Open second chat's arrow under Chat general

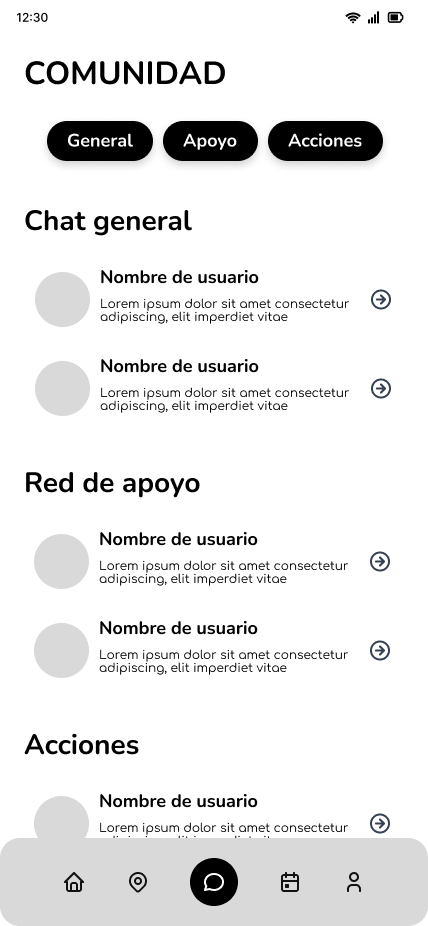(381, 389)
